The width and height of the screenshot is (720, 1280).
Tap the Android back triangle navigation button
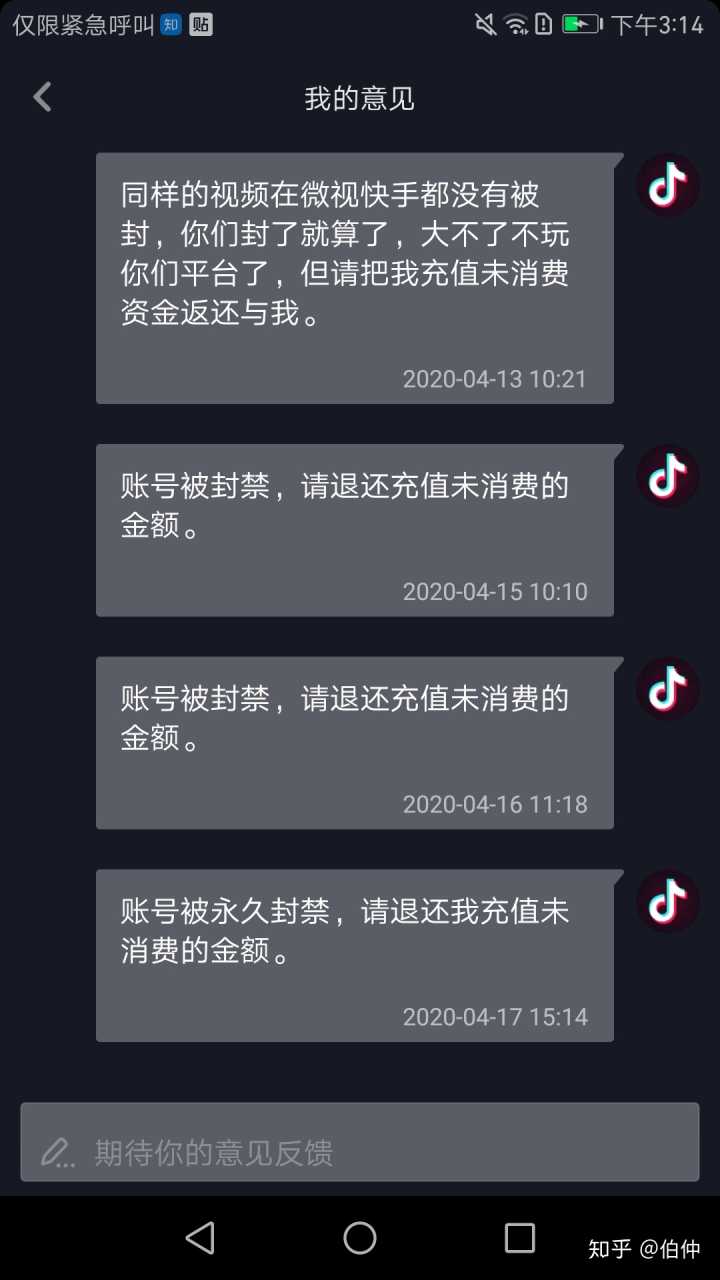click(x=200, y=1237)
